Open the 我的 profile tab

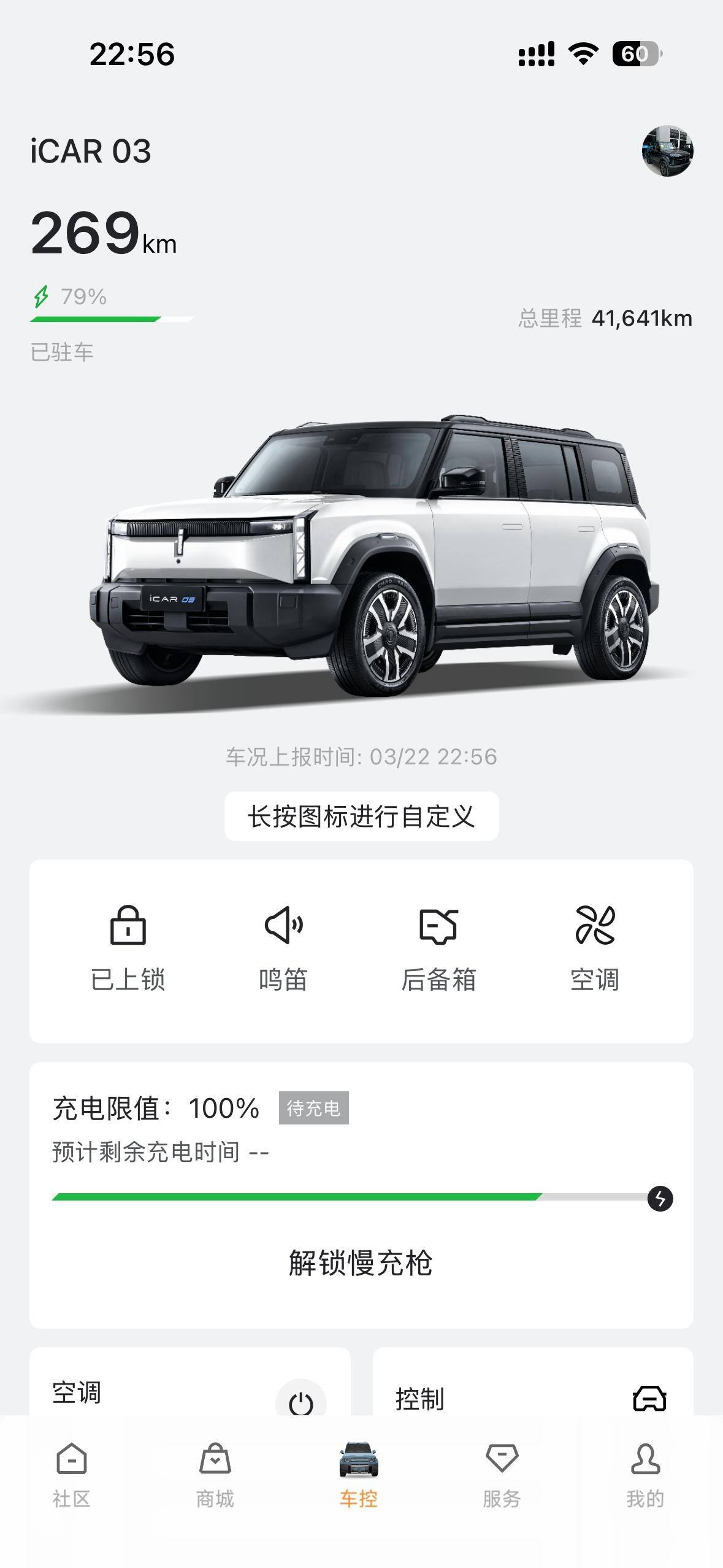645,1475
